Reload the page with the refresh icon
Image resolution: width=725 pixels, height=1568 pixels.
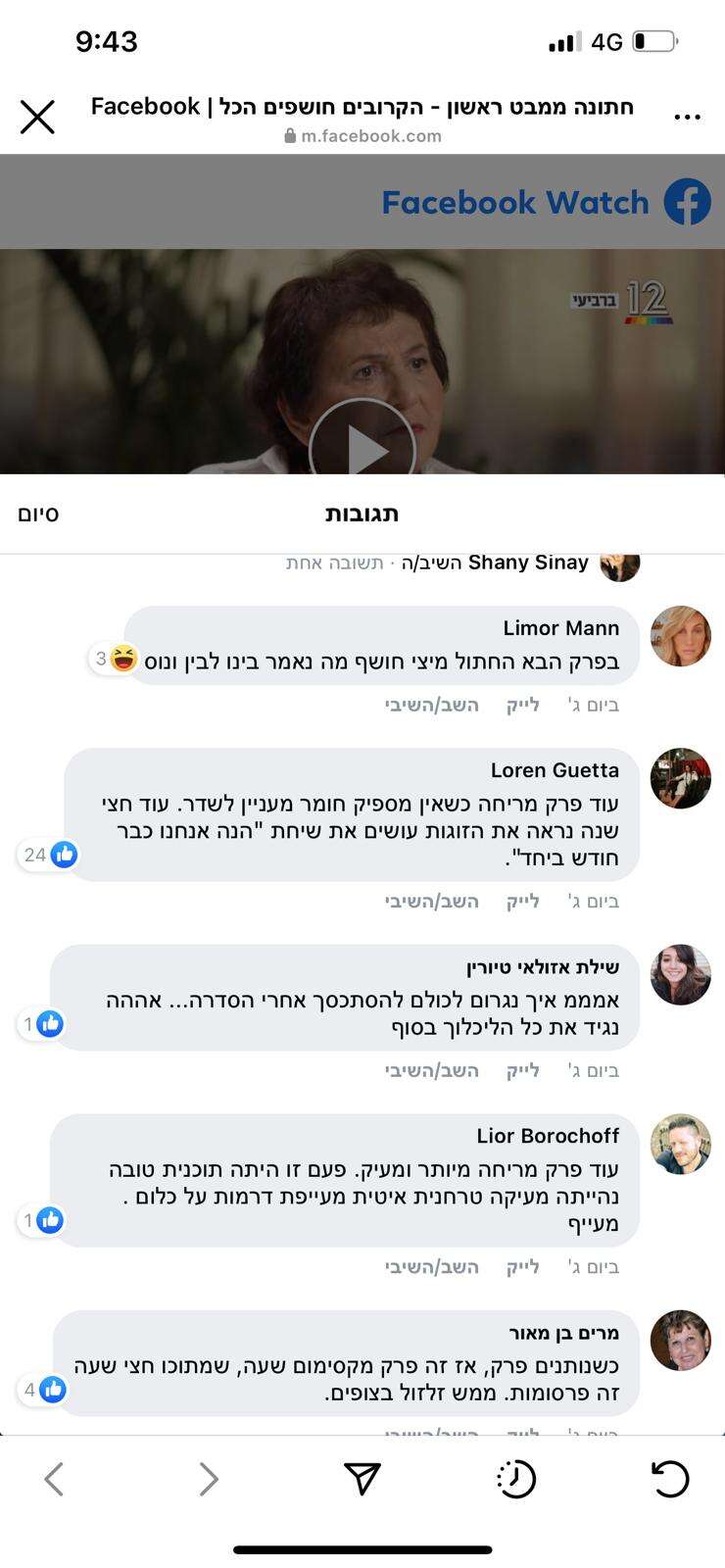670,1479
